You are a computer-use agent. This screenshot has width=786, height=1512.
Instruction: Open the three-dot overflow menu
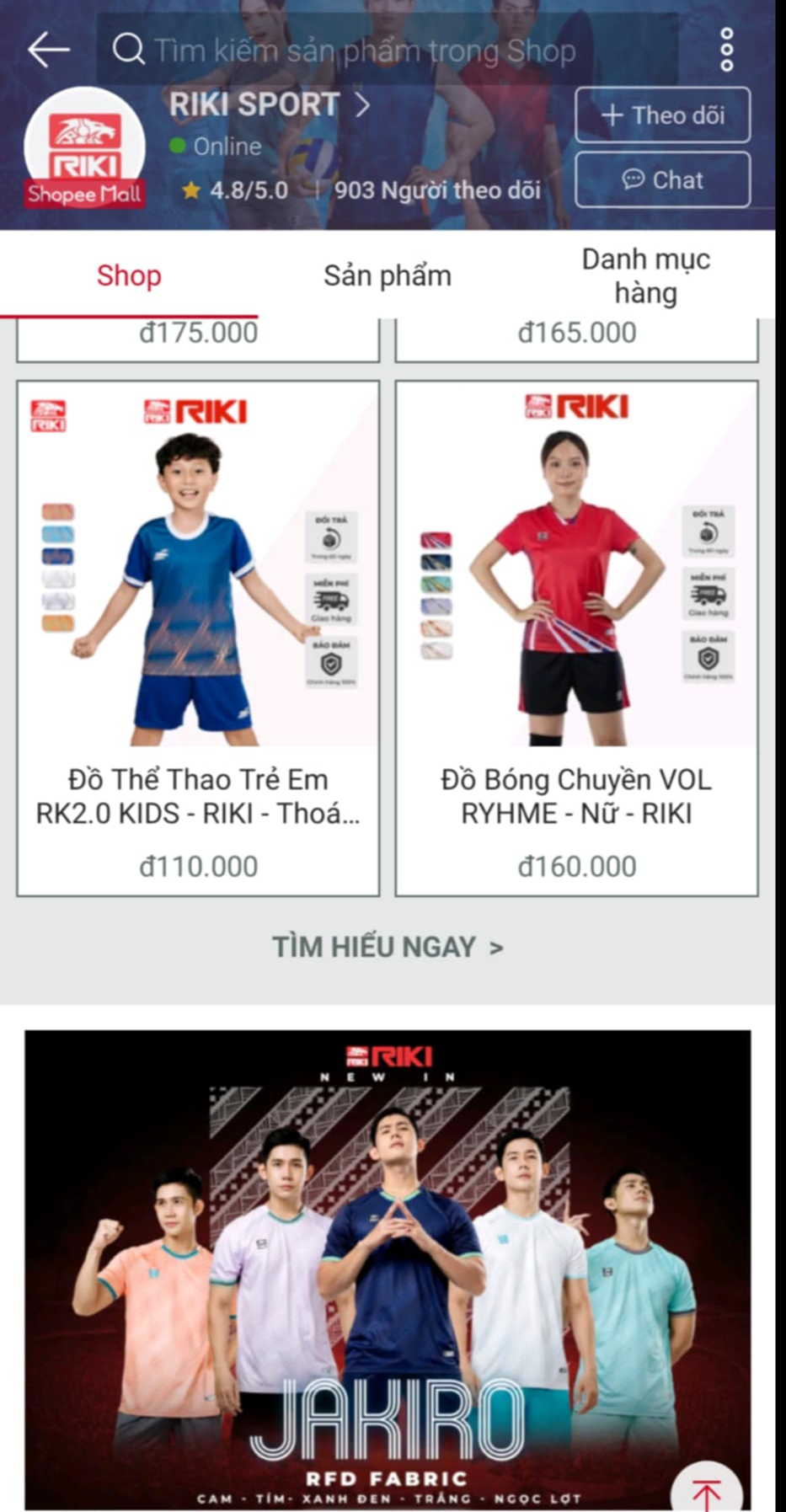point(726,50)
